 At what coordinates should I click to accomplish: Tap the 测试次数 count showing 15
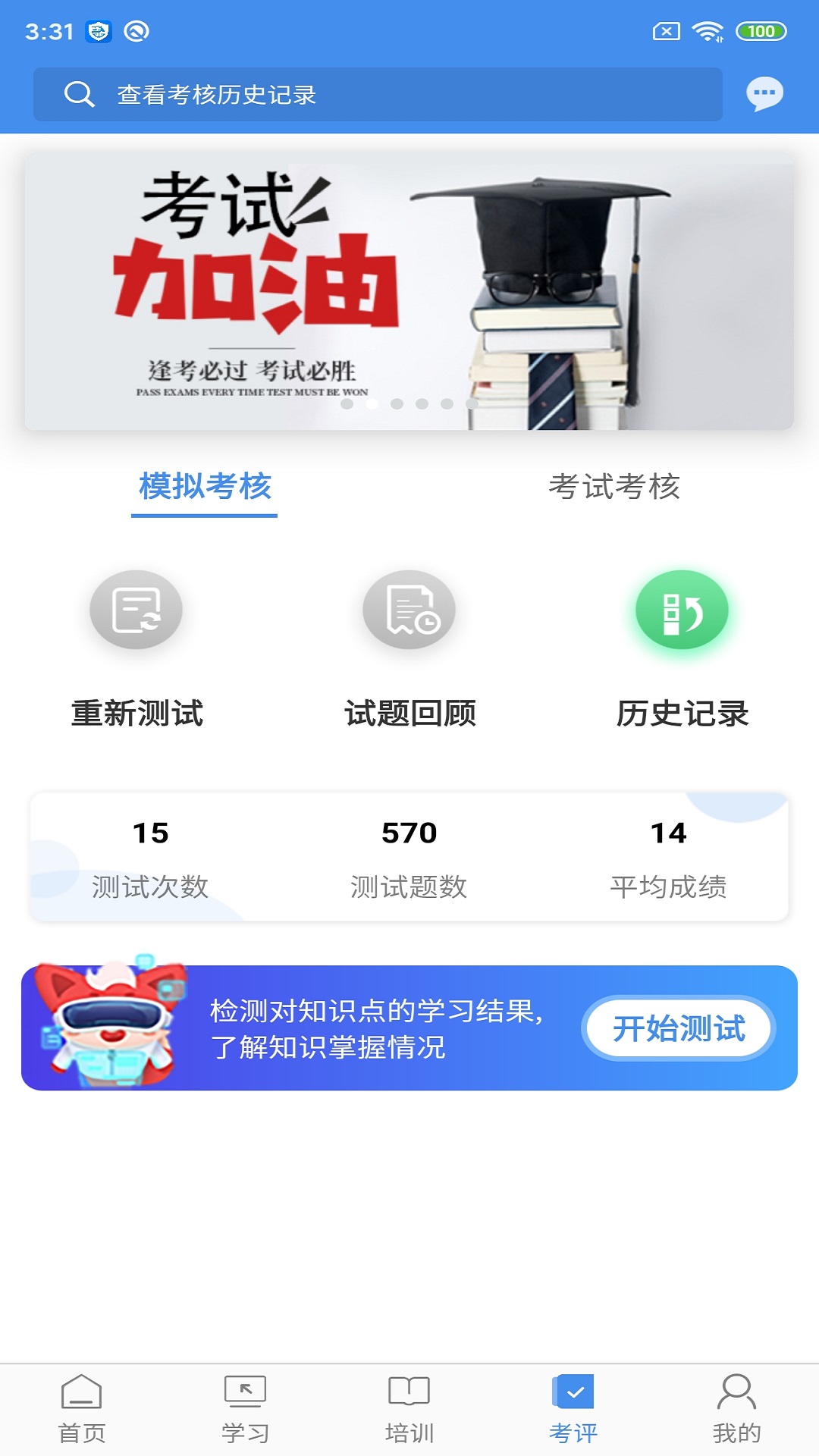pos(152,833)
